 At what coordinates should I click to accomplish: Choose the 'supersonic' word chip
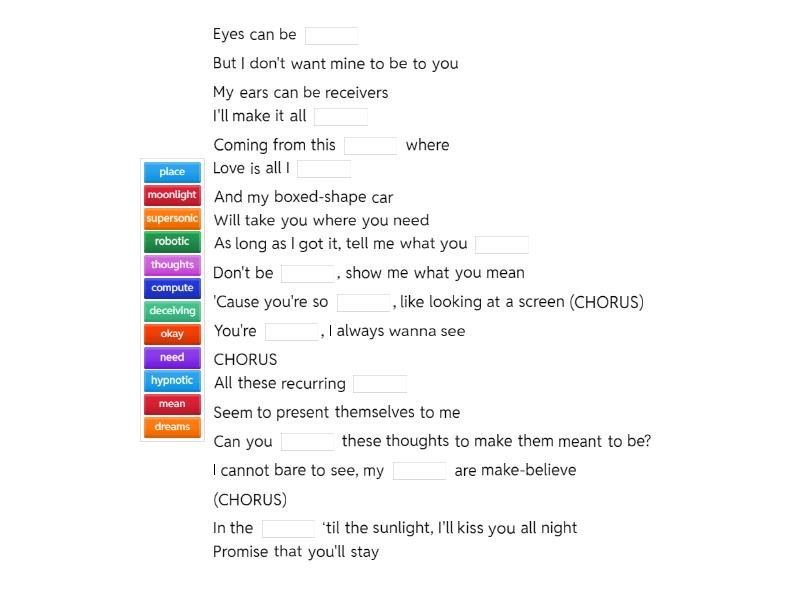click(172, 218)
